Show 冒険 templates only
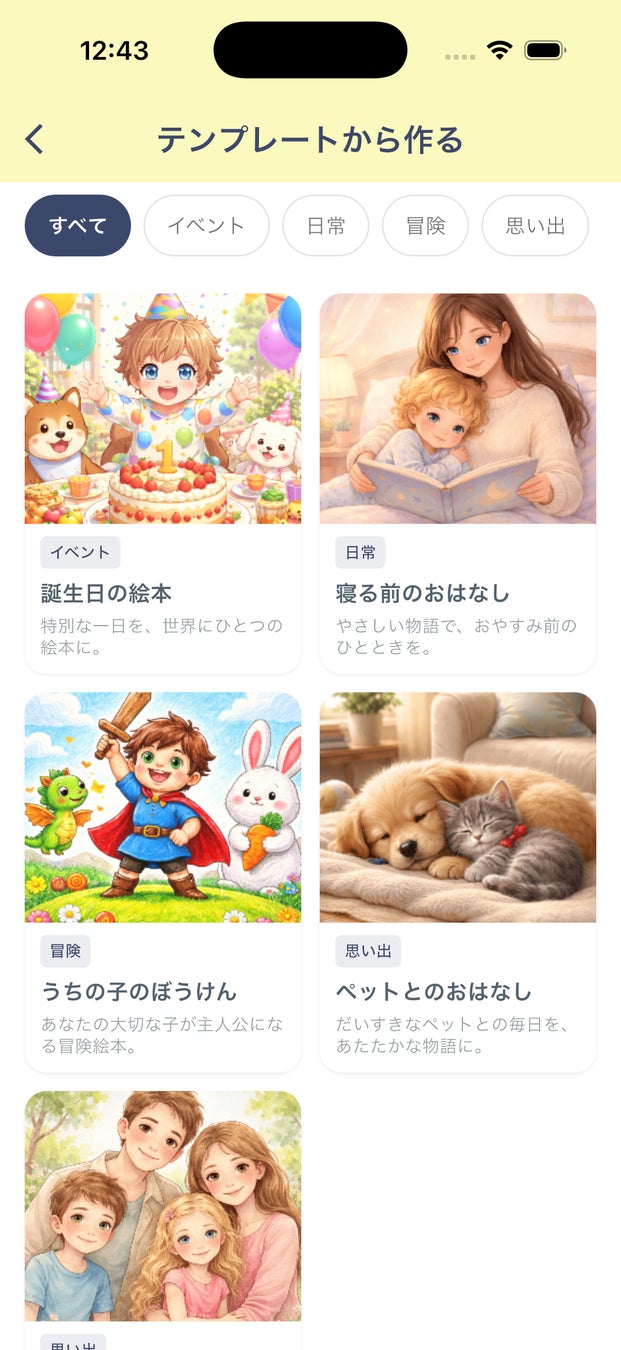This screenshot has height=1350, width=621. point(425,226)
